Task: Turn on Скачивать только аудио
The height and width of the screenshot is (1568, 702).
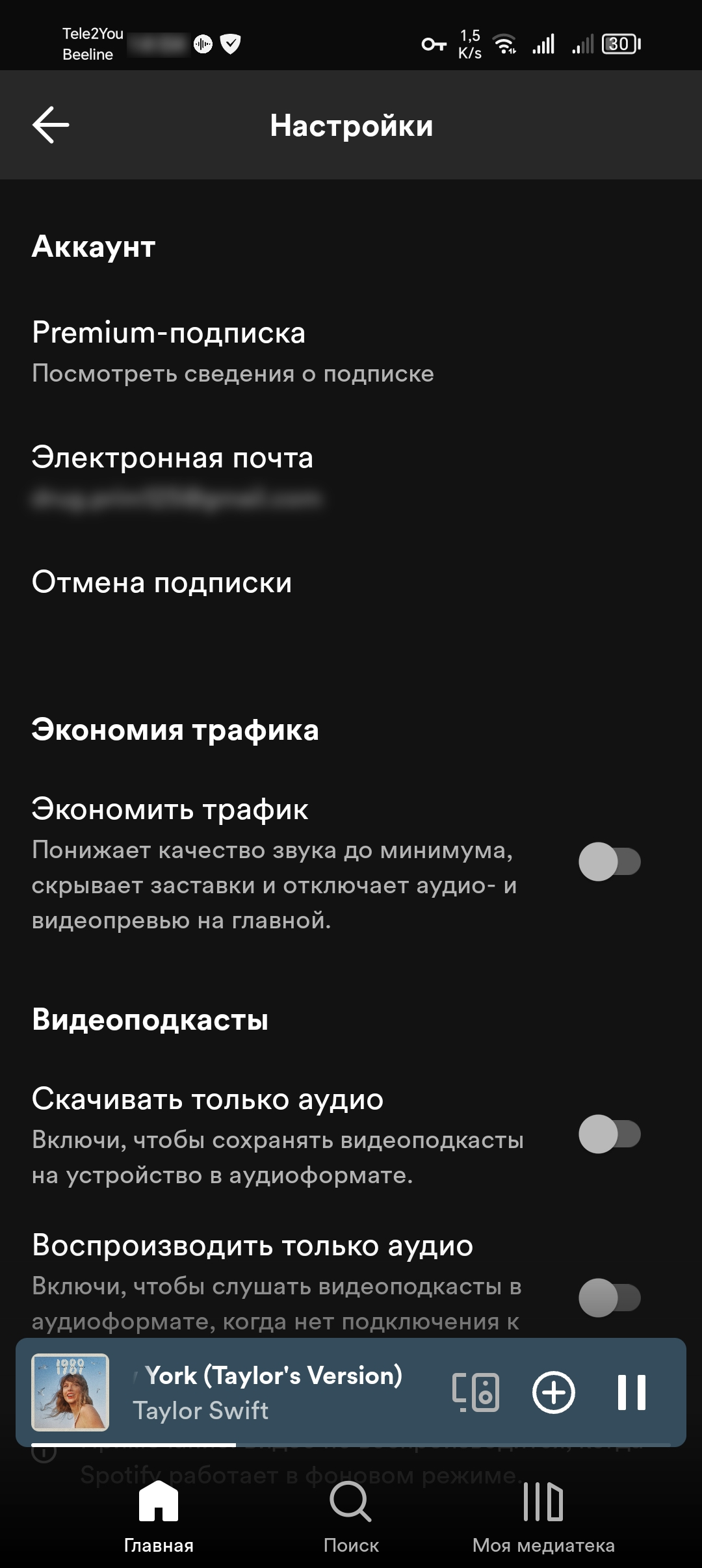Action: (609, 1134)
